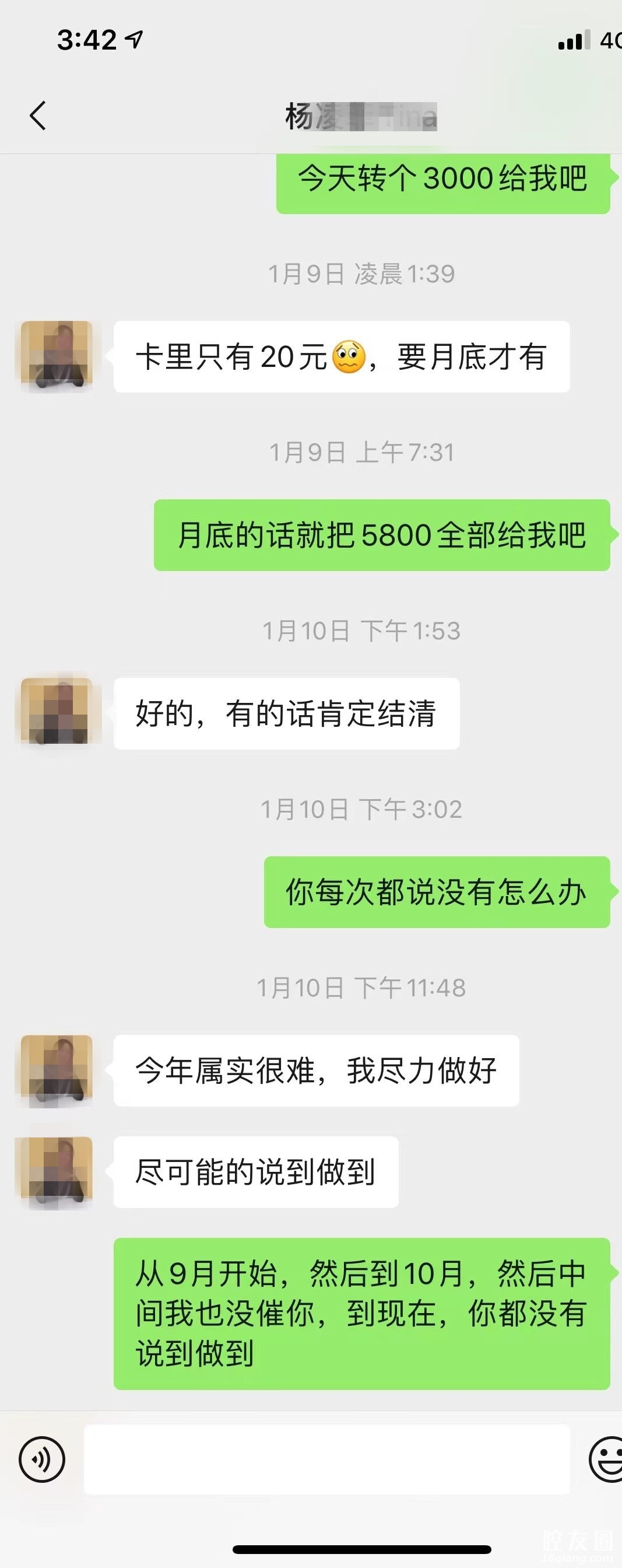The image size is (622, 1568).
Task: Switch to voice message input
Action: click(41, 1459)
